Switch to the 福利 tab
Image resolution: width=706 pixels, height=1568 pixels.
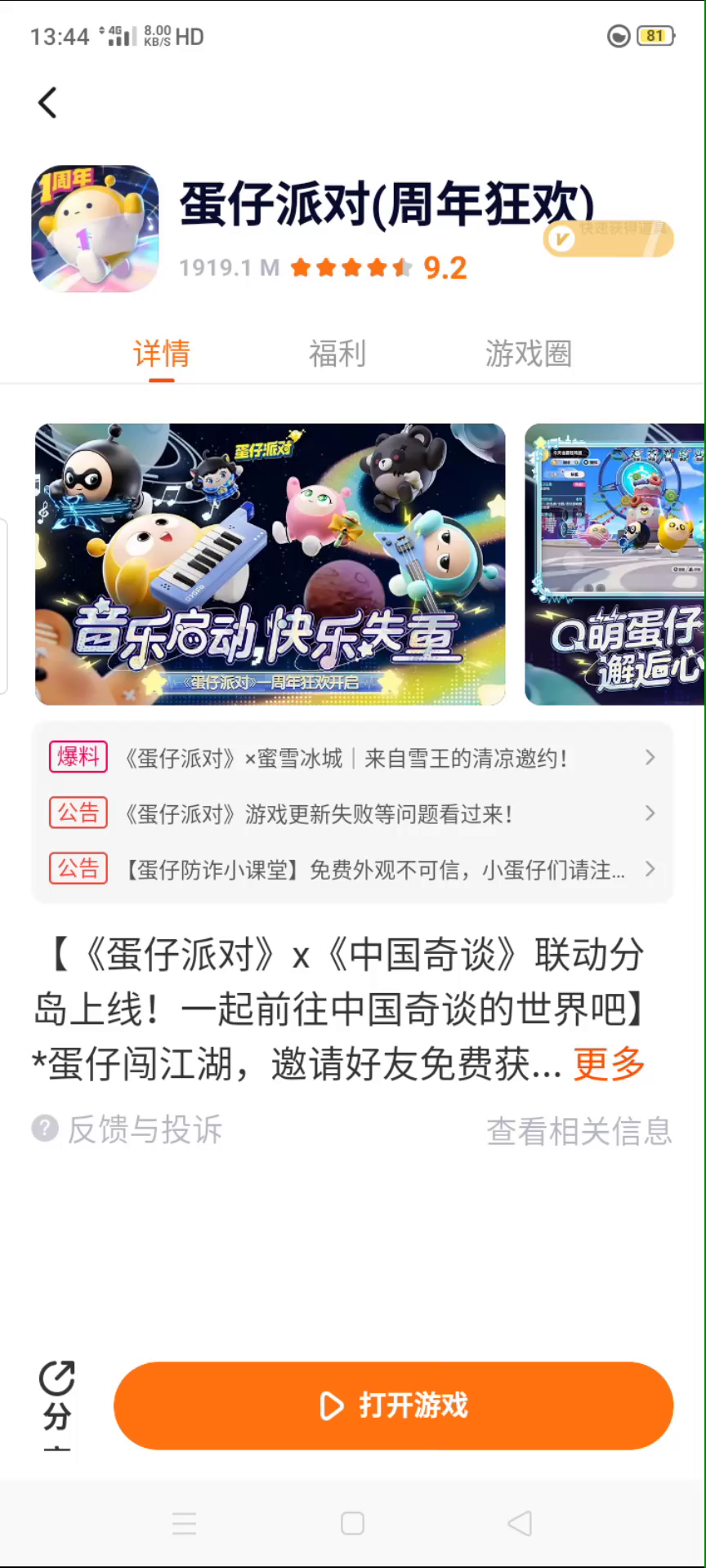(337, 354)
